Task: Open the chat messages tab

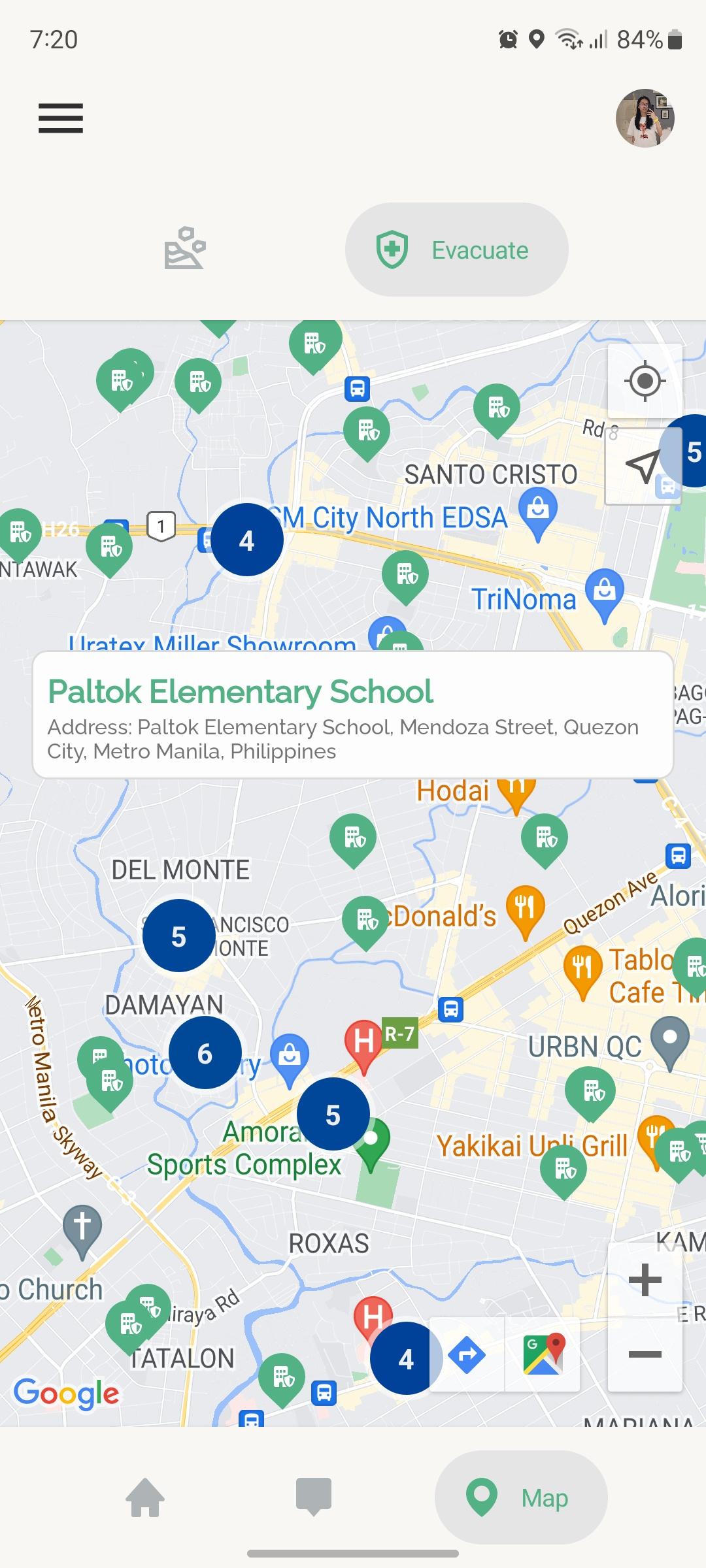Action: tap(314, 1496)
